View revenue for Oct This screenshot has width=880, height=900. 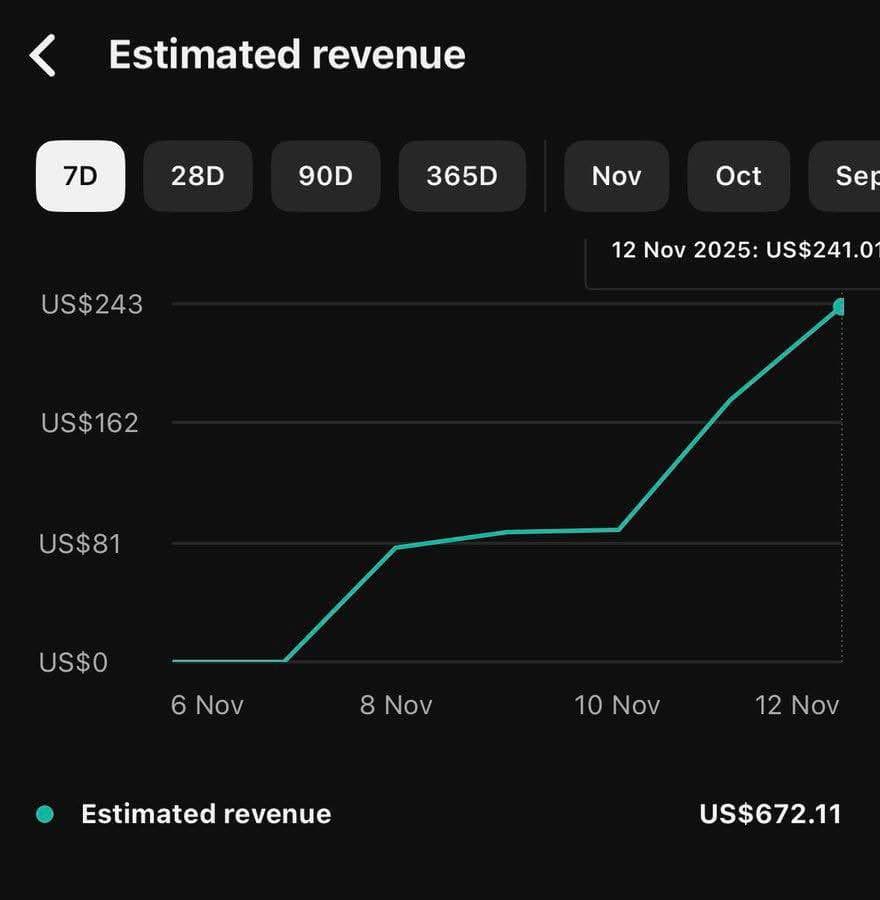coord(738,176)
